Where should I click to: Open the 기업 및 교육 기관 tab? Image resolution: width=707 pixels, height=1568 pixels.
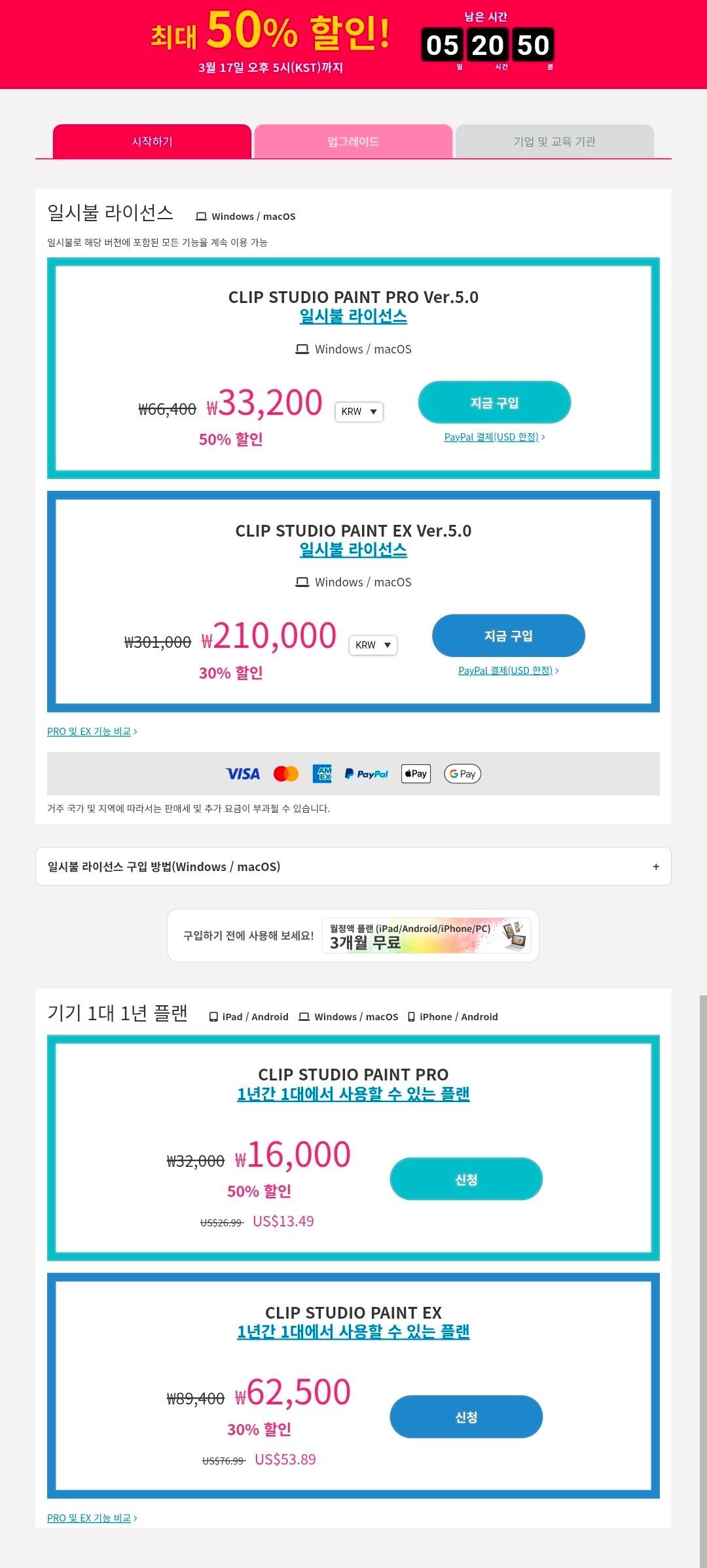pos(554,141)
